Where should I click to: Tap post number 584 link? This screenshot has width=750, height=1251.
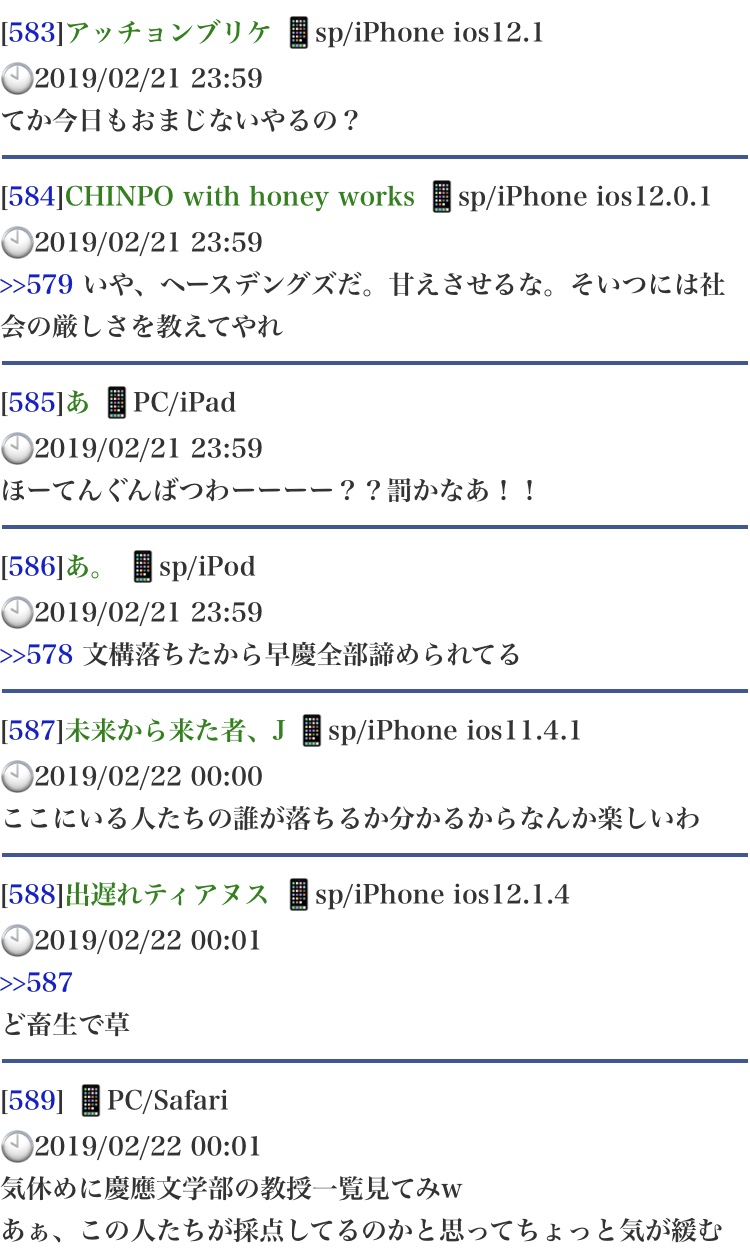coord(32,197)
